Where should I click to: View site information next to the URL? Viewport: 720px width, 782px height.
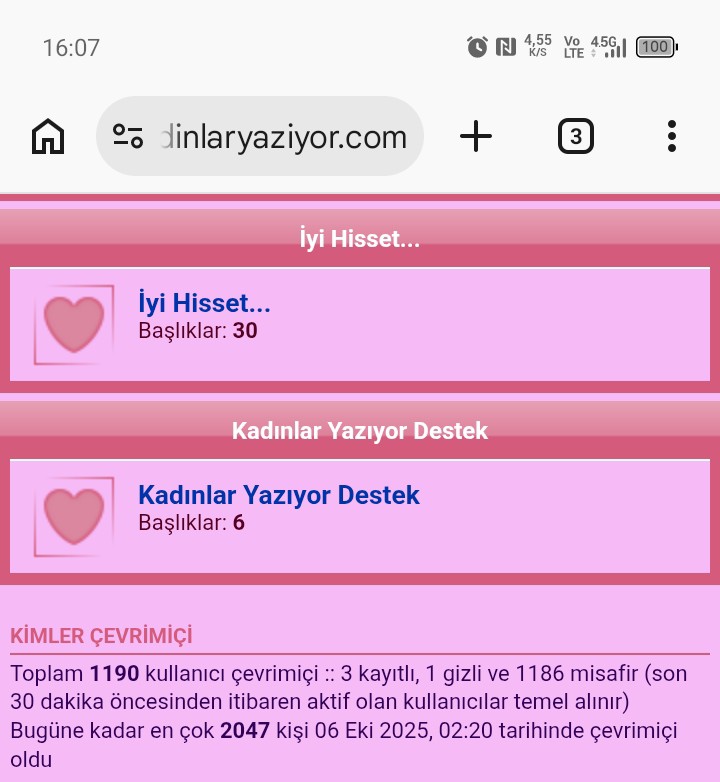128,136
